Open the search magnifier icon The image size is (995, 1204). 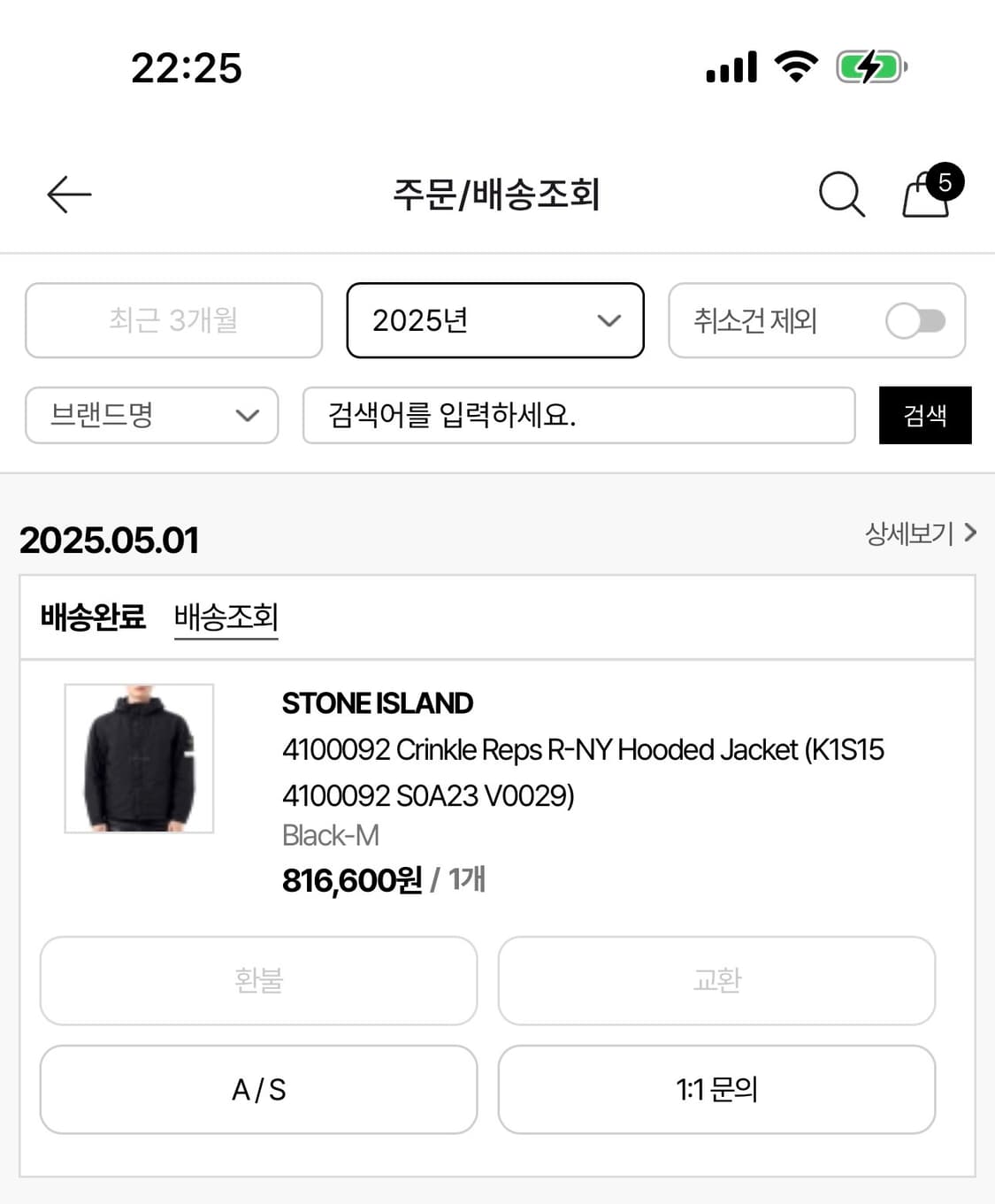841,195
